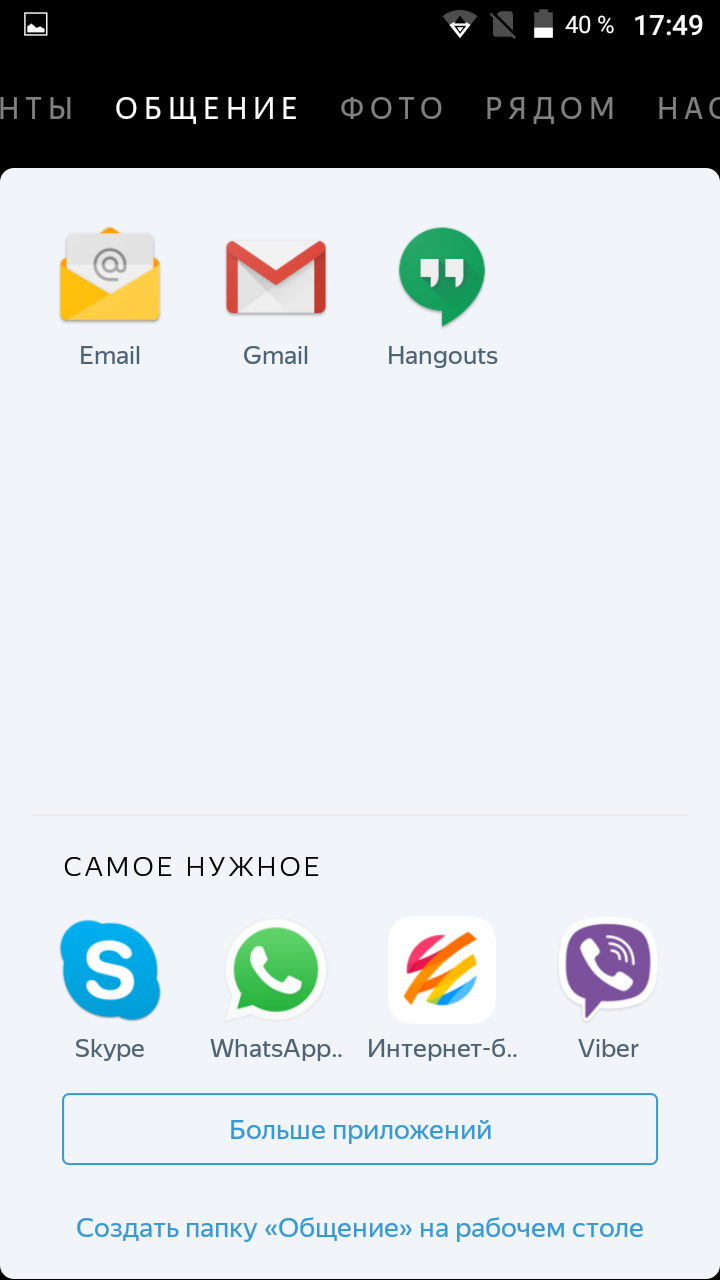Switch to the РЯДОМ tab
Image resolution: width=720 pixels, height=1280 pixels.
pyautogui.click(x=551, y=108)
